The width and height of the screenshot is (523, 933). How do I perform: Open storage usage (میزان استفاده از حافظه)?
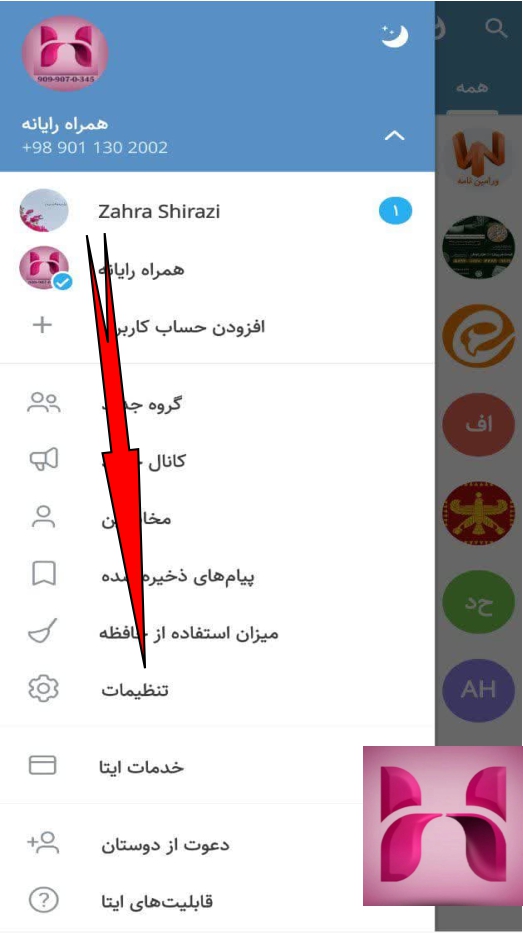click(x=217, y=633)
